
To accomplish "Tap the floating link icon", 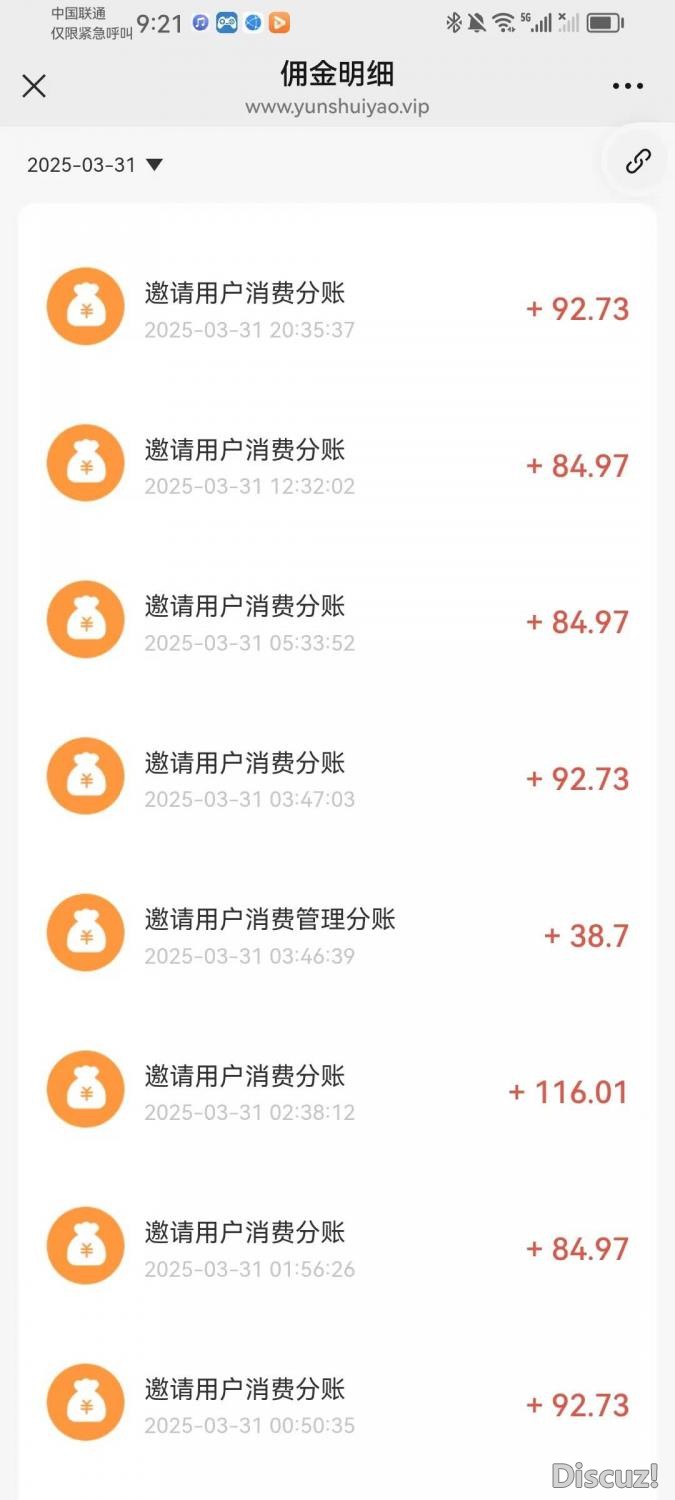I will click(x=638, y=161).
